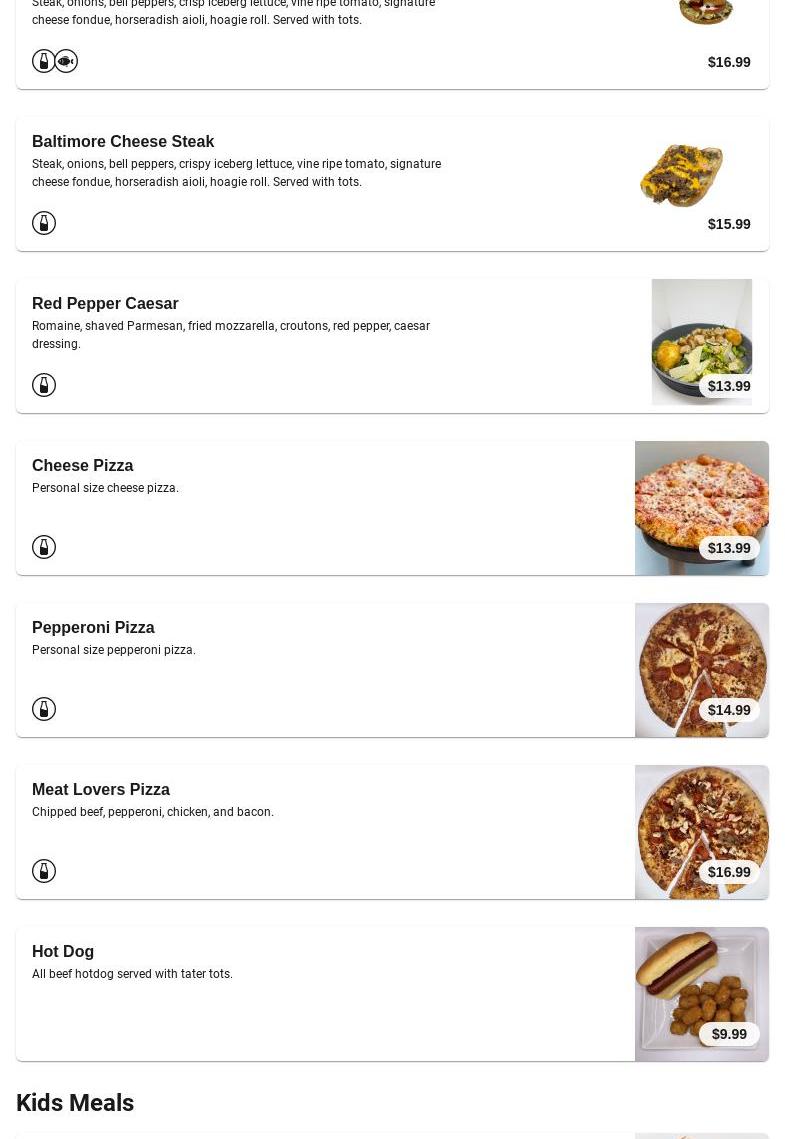Screen dimensions: 785x1139
Task: Open the Hot Dog menu item
Action: [x=63, y=952]
